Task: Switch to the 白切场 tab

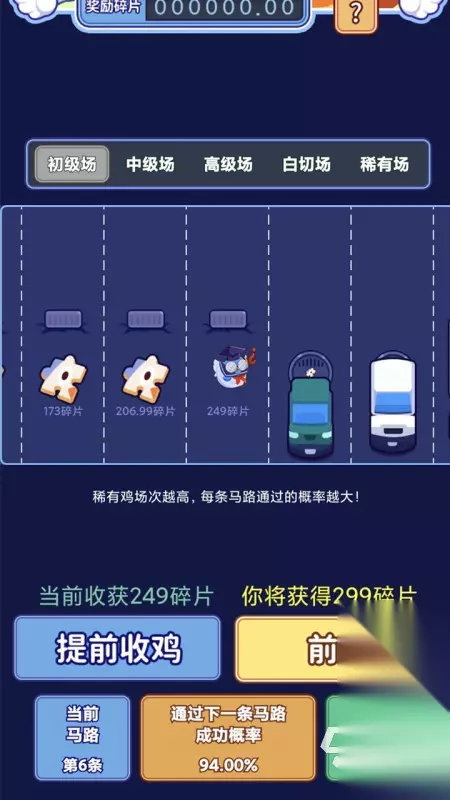Action: coord(306,164)
